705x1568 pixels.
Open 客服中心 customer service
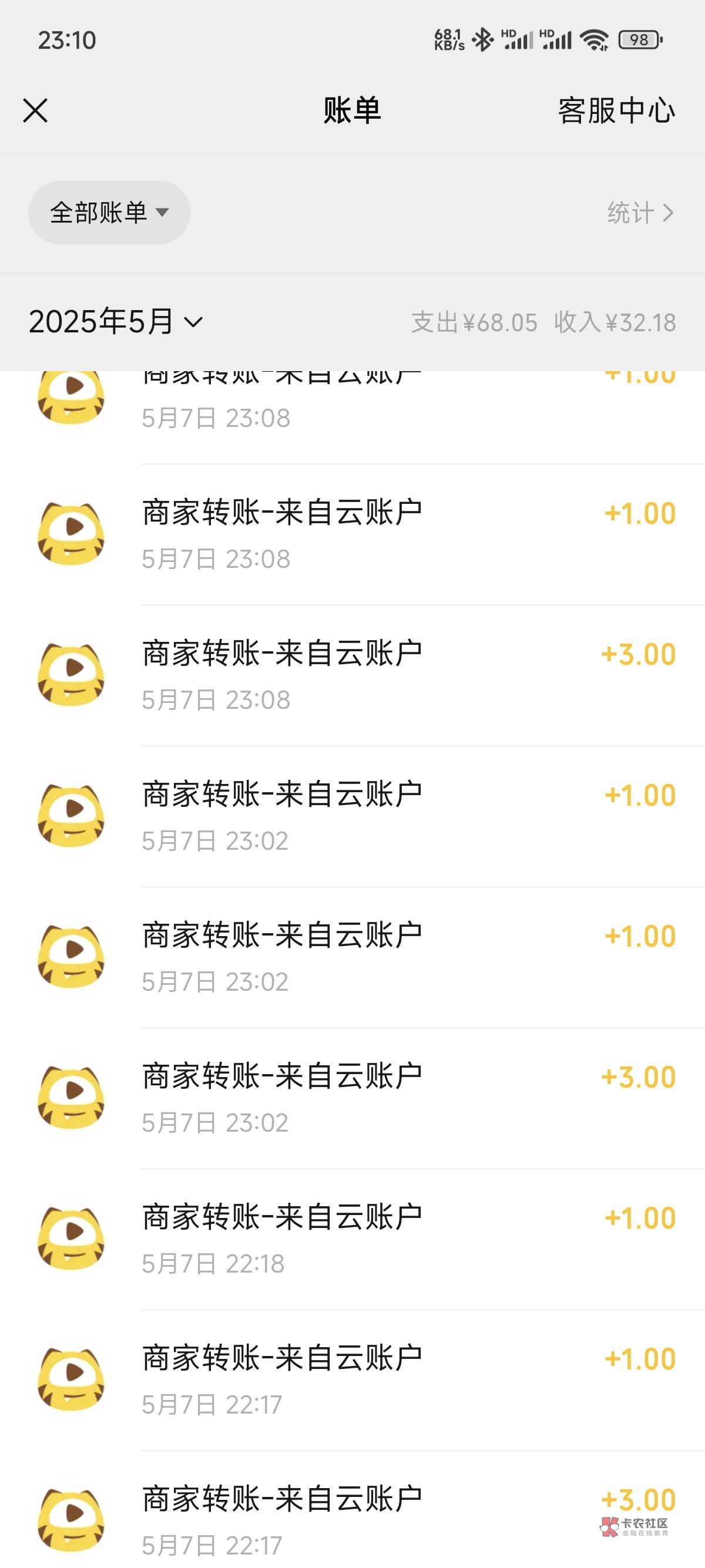point(616,111)
